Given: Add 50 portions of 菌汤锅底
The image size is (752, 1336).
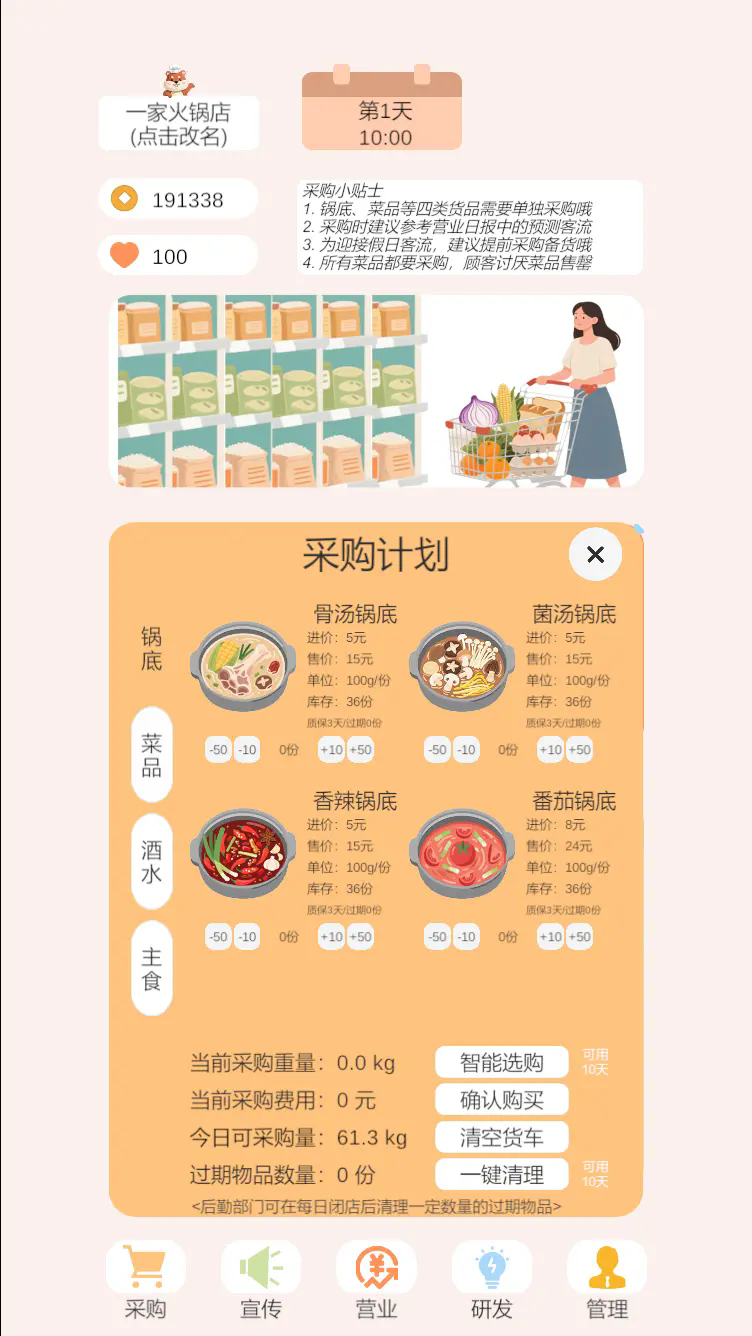Looking at the screenshot, I should [580, 750].
